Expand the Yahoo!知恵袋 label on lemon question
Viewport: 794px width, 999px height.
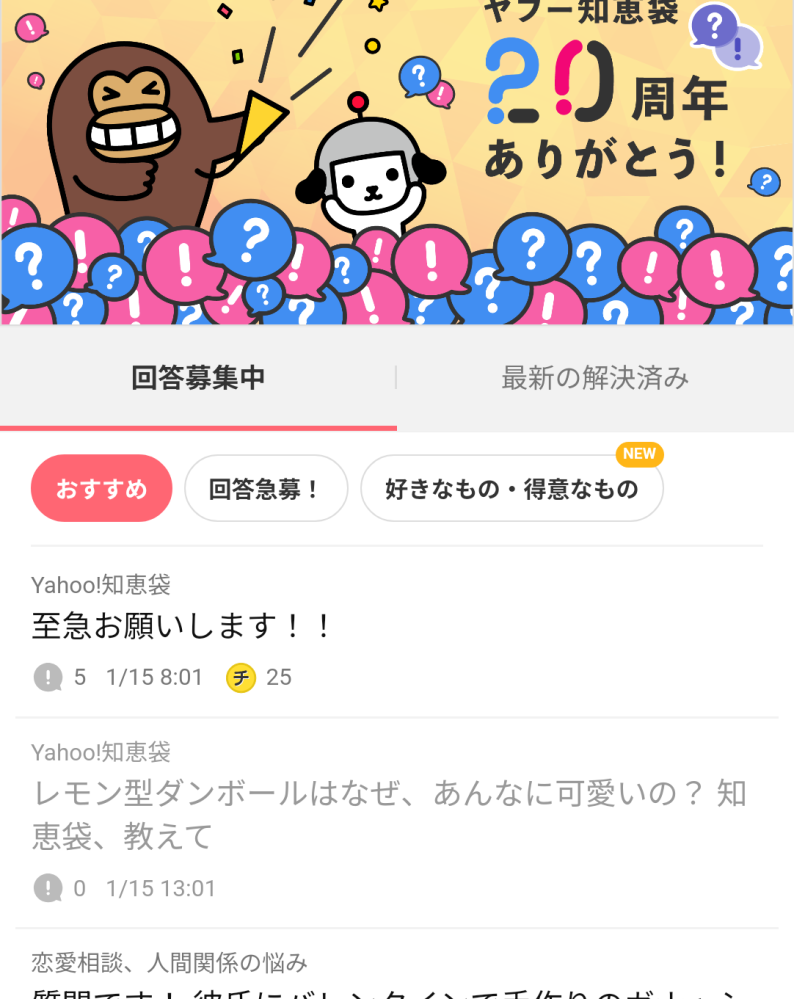[x=85, y=752]
